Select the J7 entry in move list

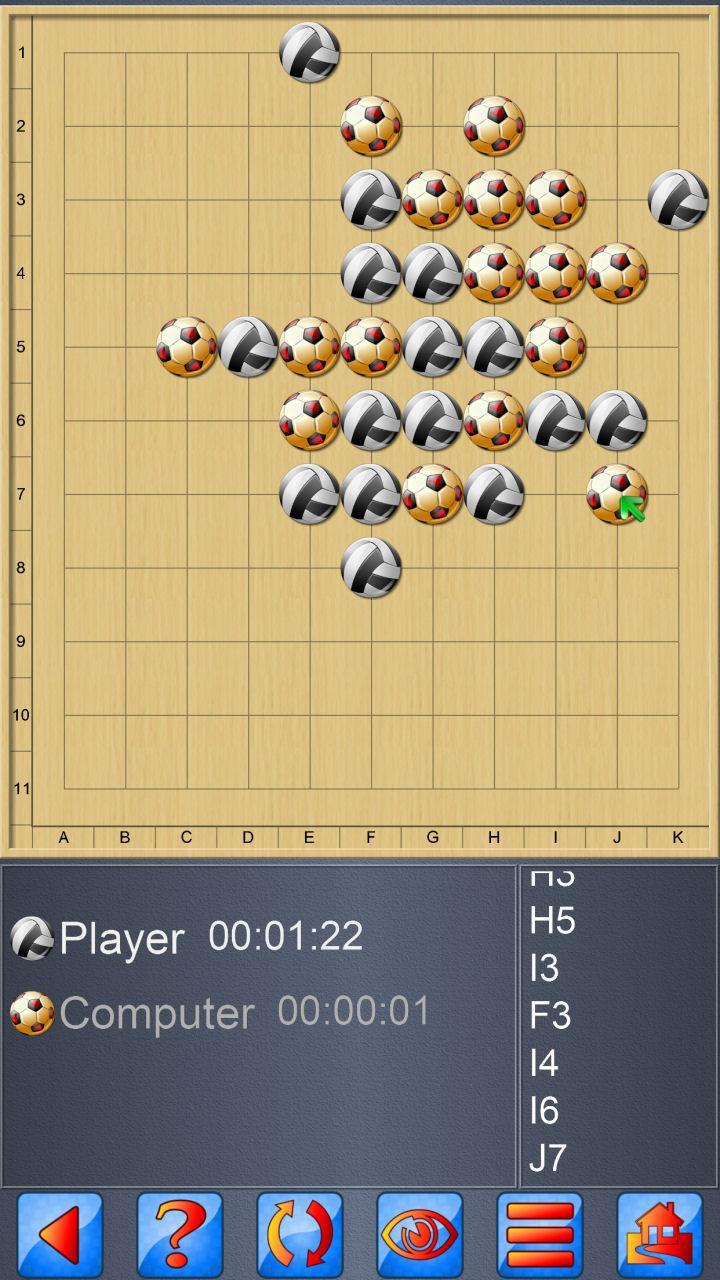(548, 1158)
